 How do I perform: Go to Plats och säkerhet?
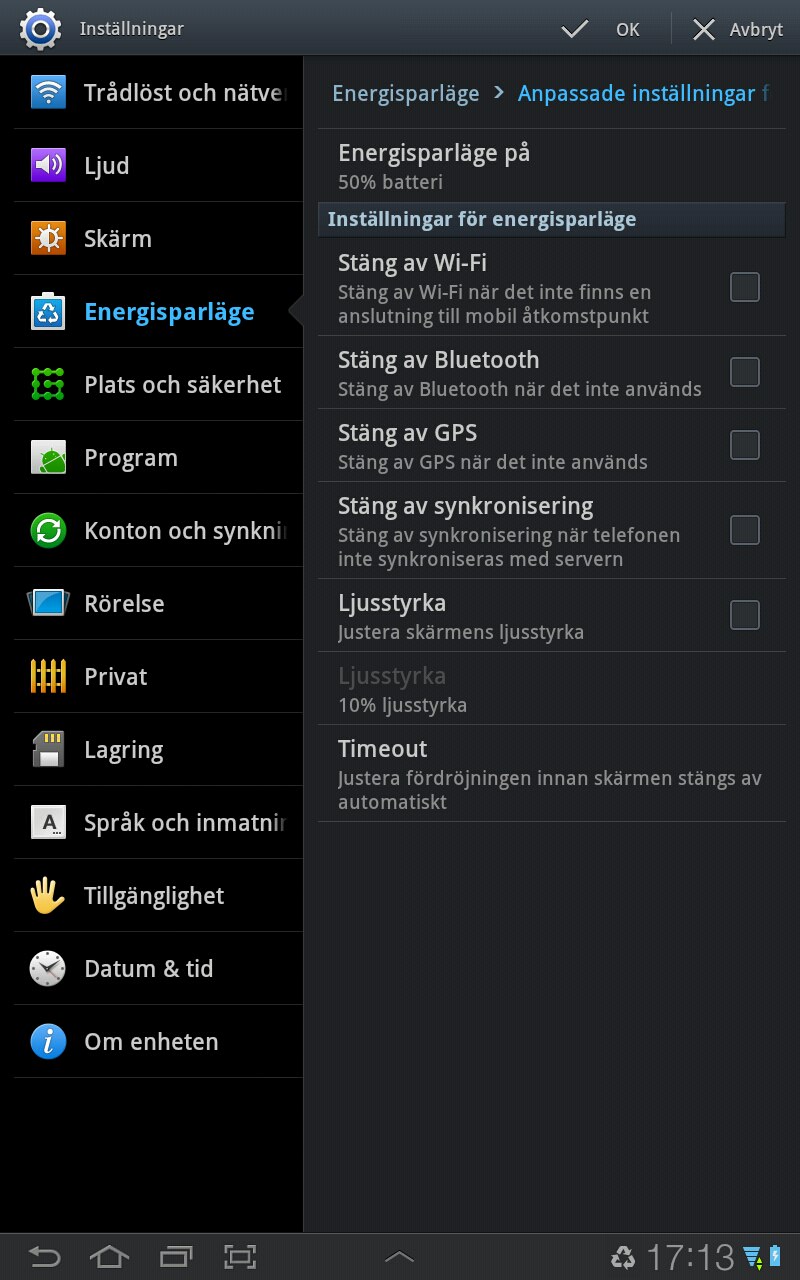158,385
